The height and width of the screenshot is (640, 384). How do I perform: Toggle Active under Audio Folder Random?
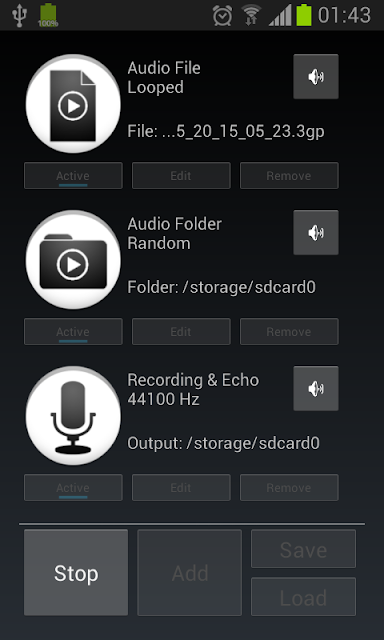click(73, 332)
